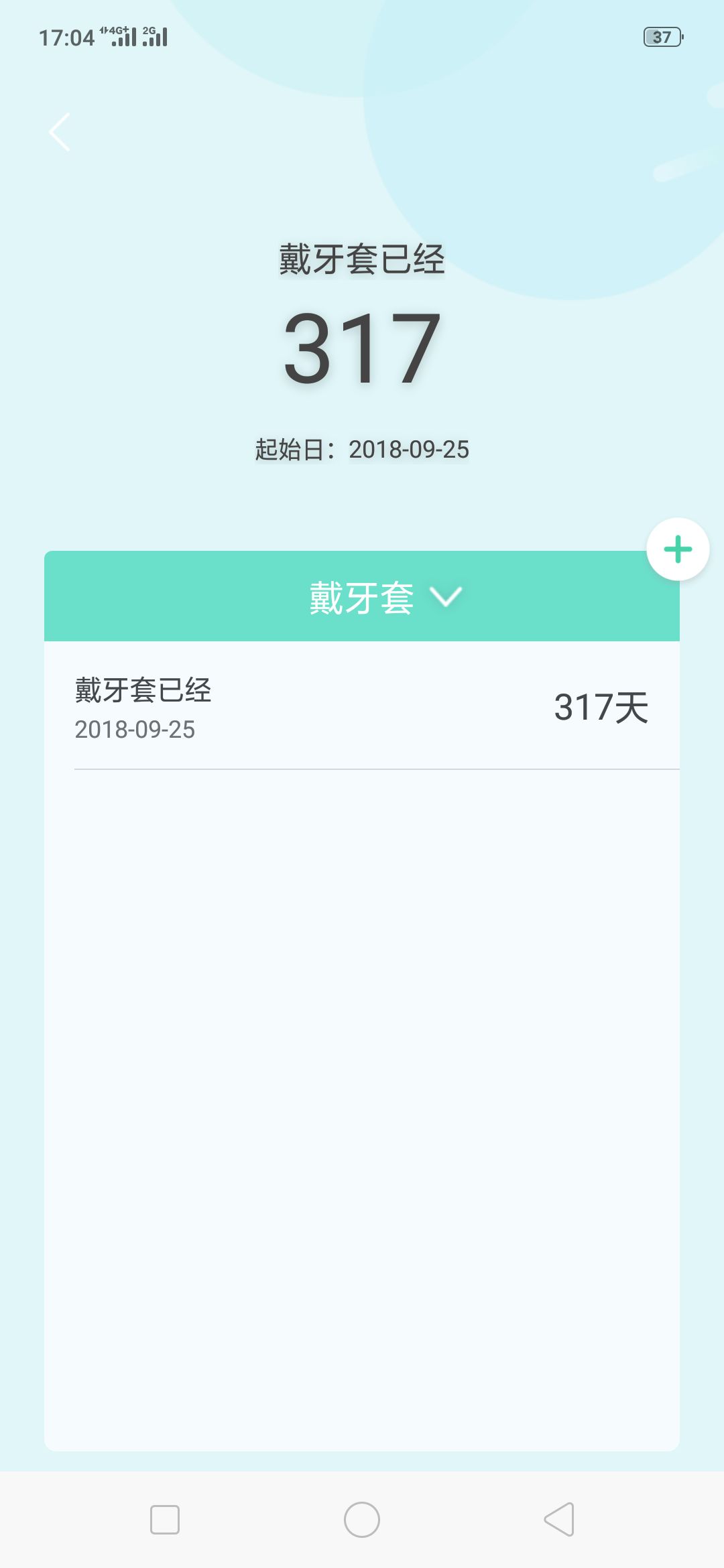This screenshot has height=1568, width=724.
Task: Open the 戴牙套已经 317天 entry
Action: coord(362,708)
